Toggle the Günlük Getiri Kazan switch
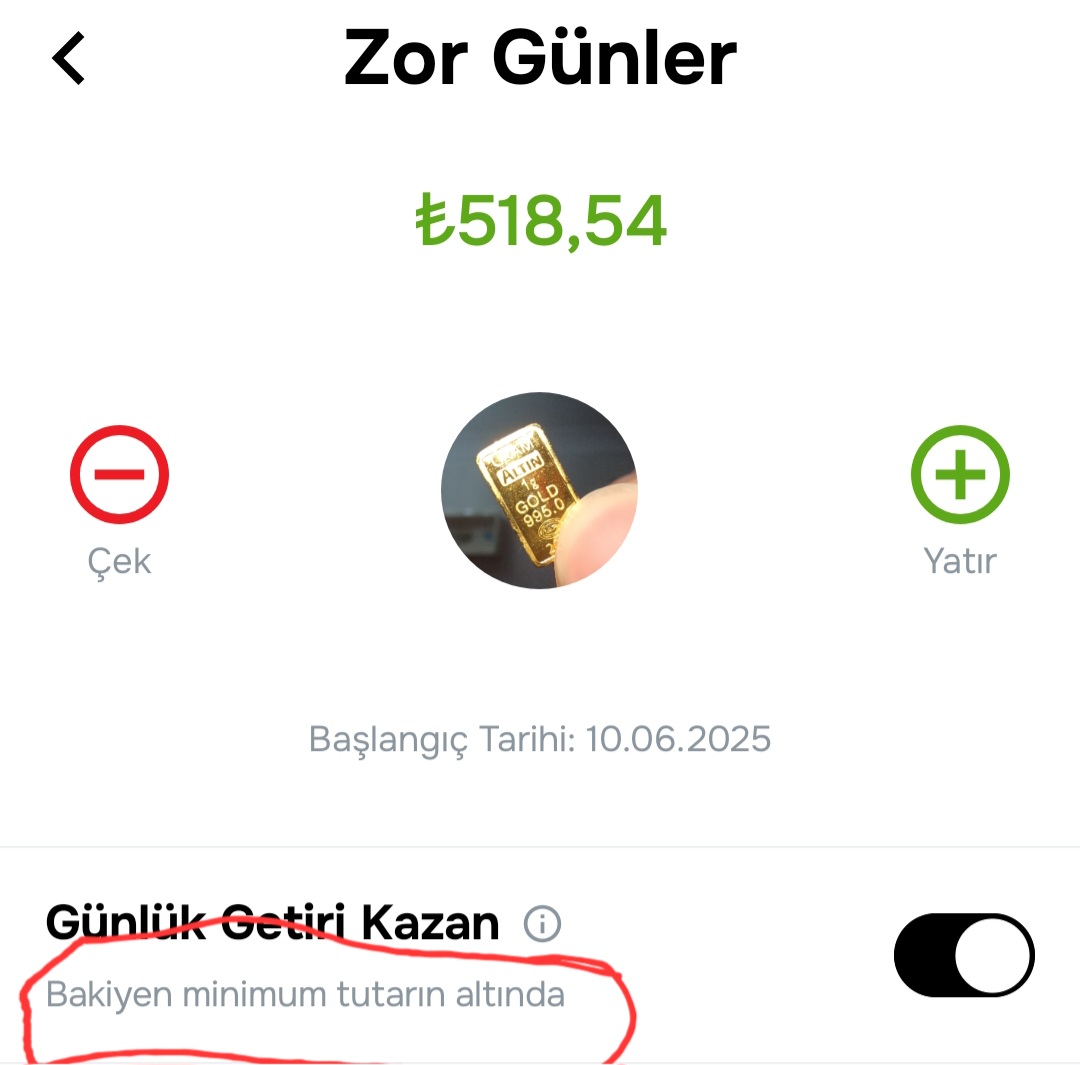Viewport: 1080px width, 1065px height. tap(963, 955)
